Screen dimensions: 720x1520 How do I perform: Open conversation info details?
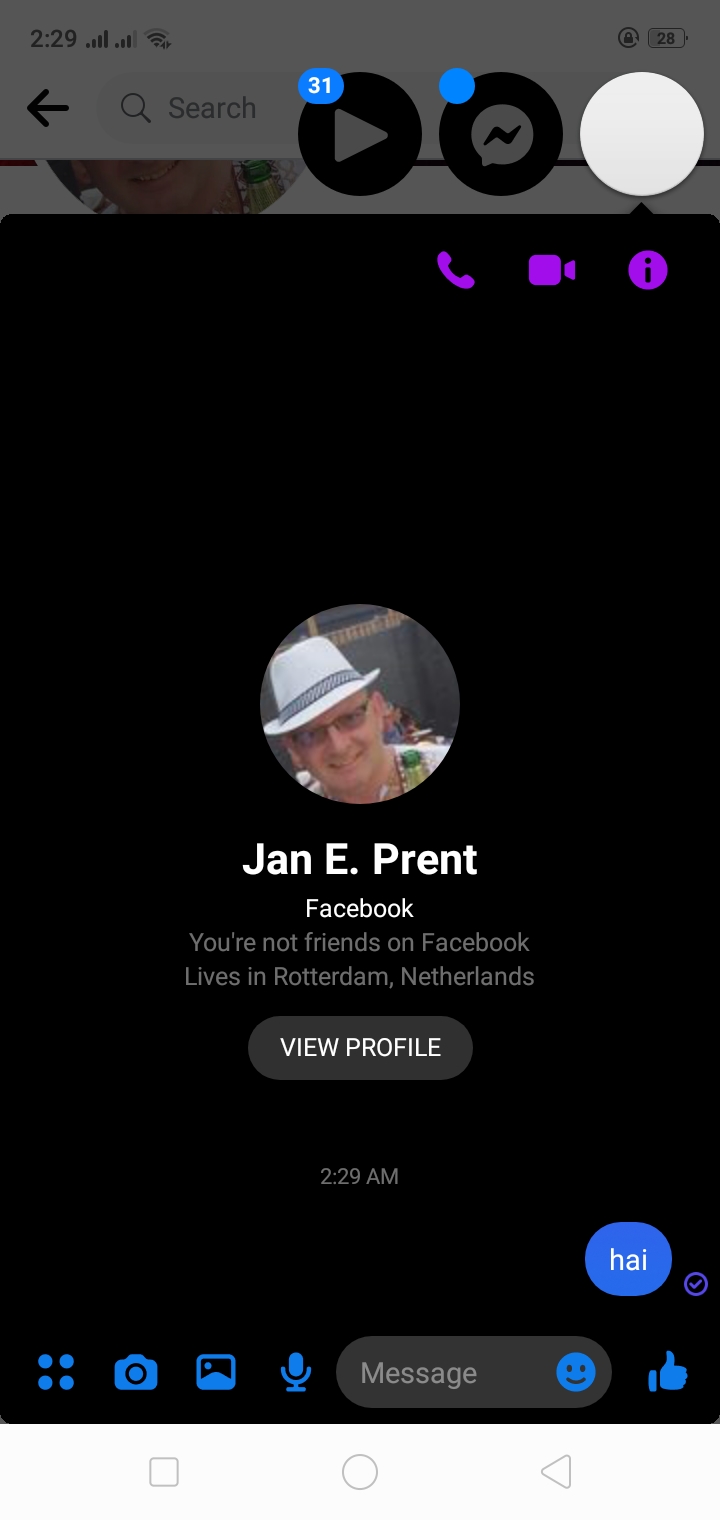[648, 270]
